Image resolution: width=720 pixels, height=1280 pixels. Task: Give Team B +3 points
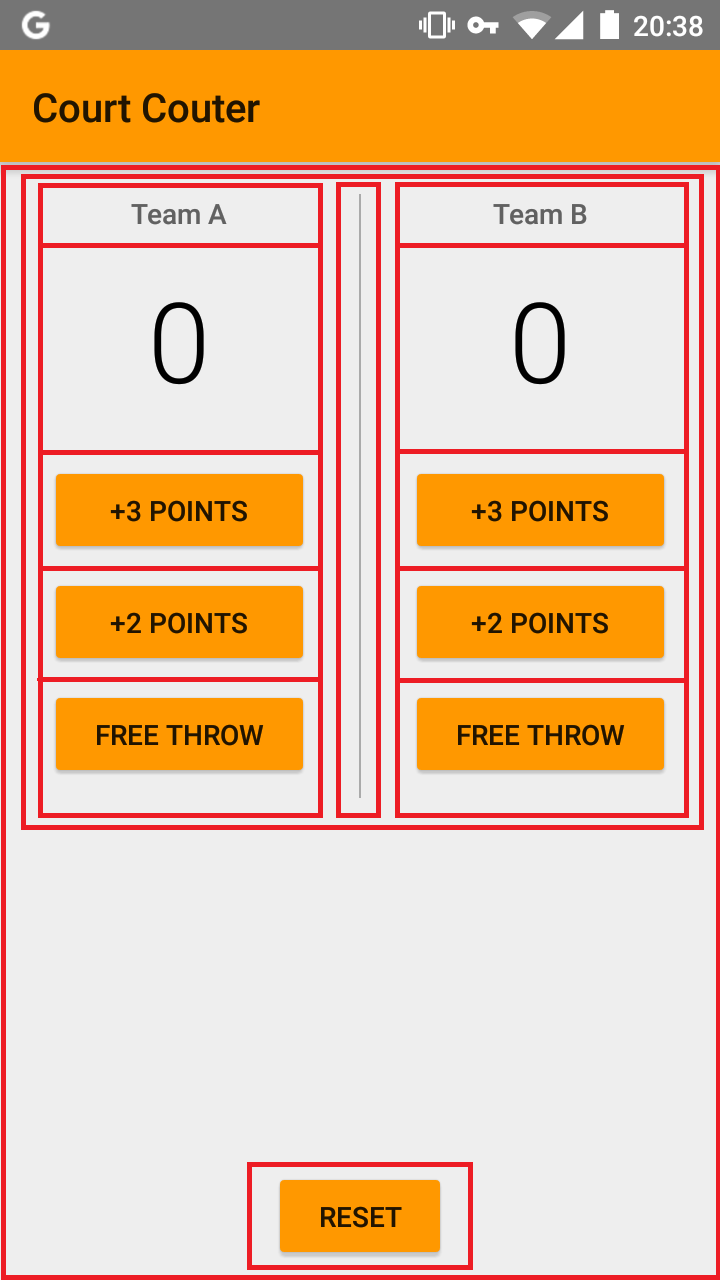tap(540, 511)
